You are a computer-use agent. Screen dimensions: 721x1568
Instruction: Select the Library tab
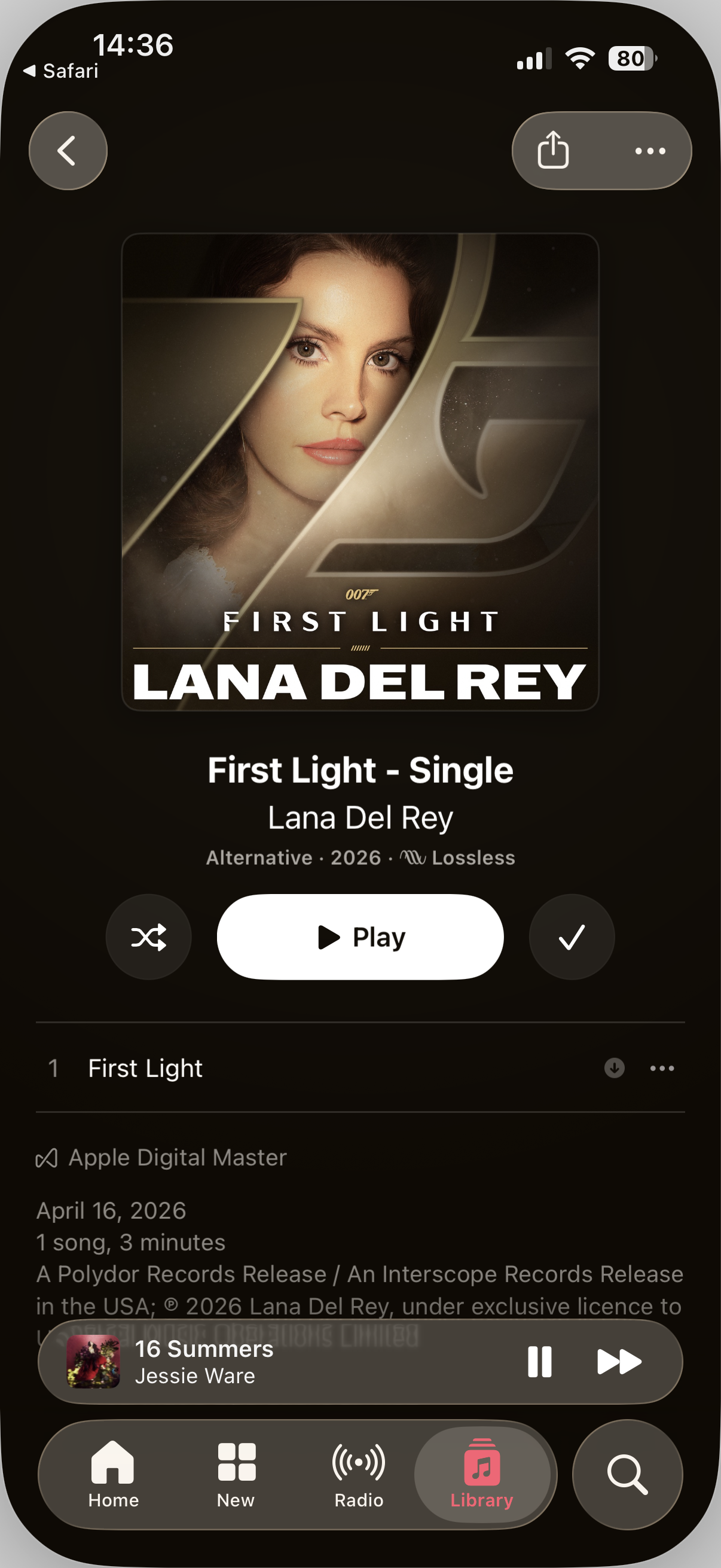tap(482, 1474)
